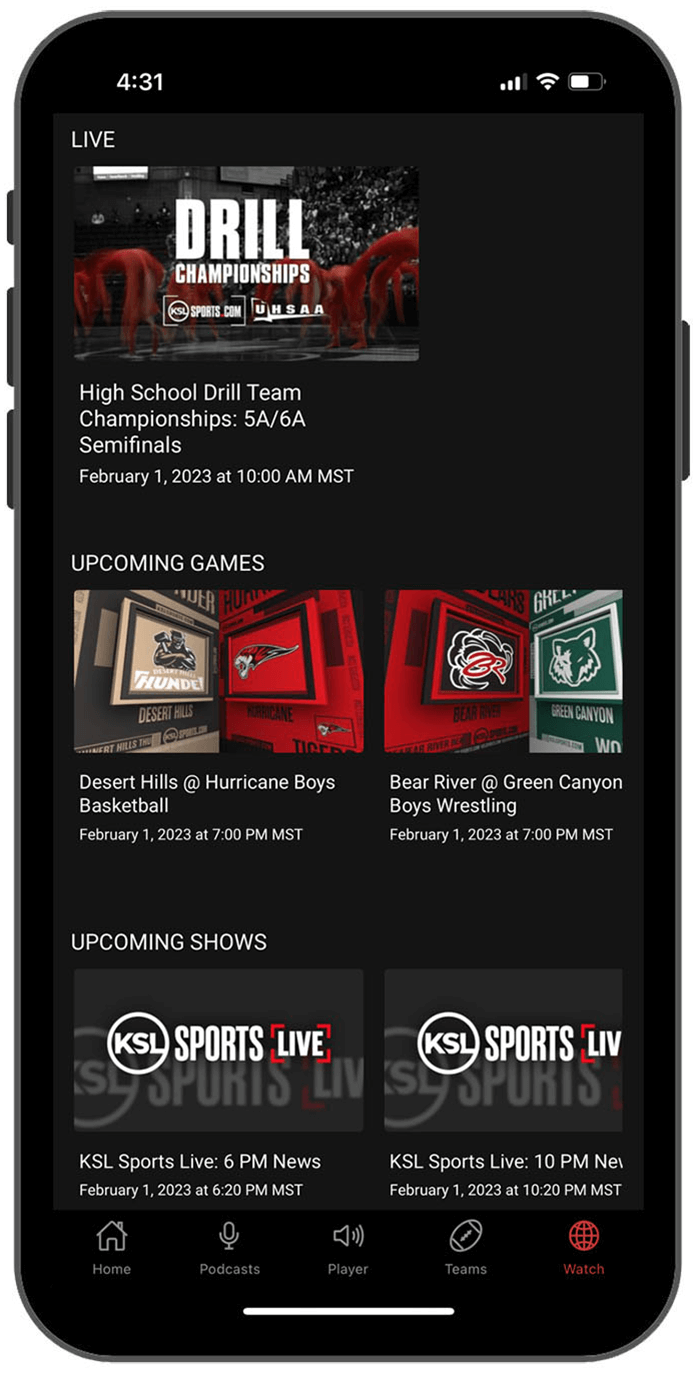Open the Player tab

point(348,1248)
